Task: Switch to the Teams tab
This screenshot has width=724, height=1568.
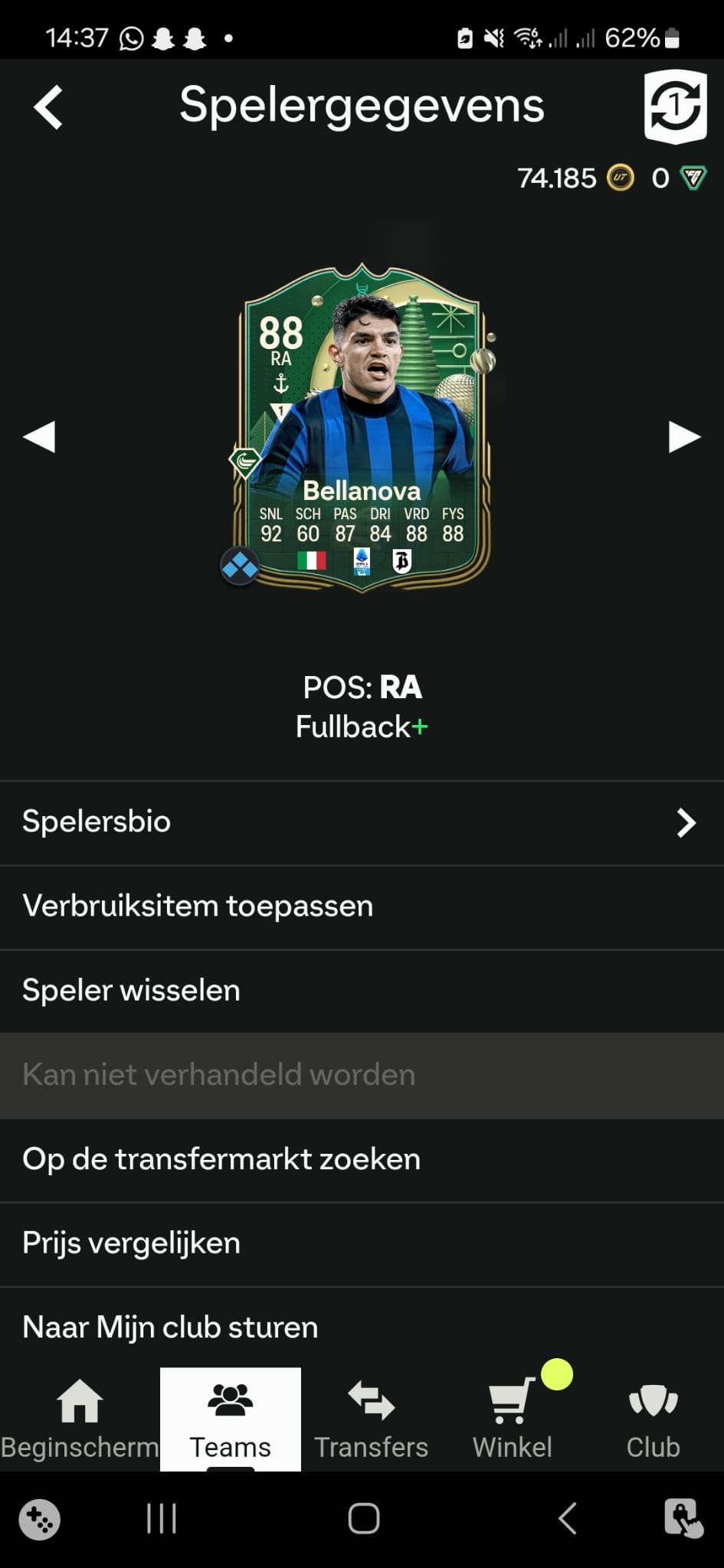Action: [x=231, y=1419]
